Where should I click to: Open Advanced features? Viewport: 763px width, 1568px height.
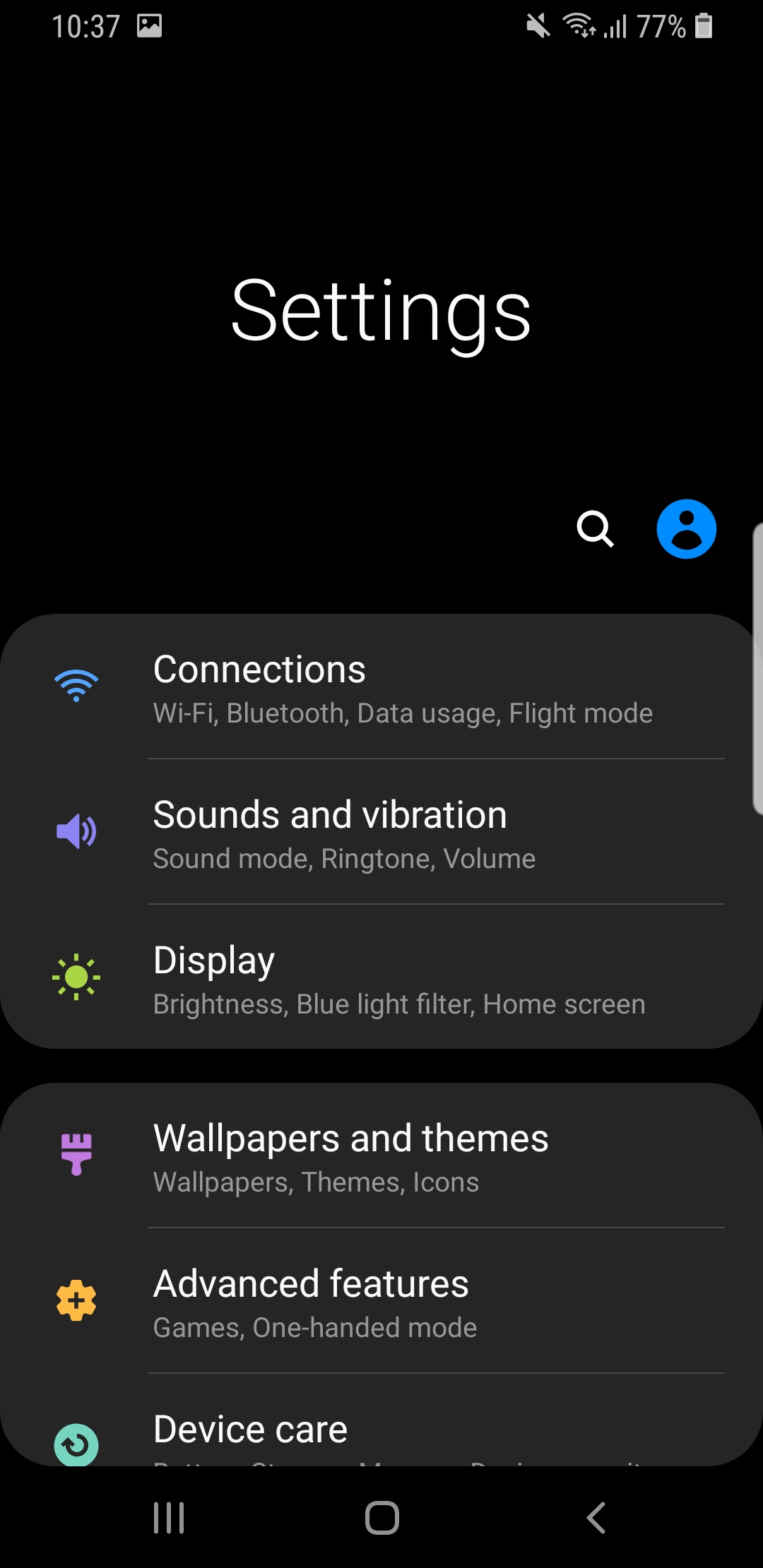(381, 1303)
